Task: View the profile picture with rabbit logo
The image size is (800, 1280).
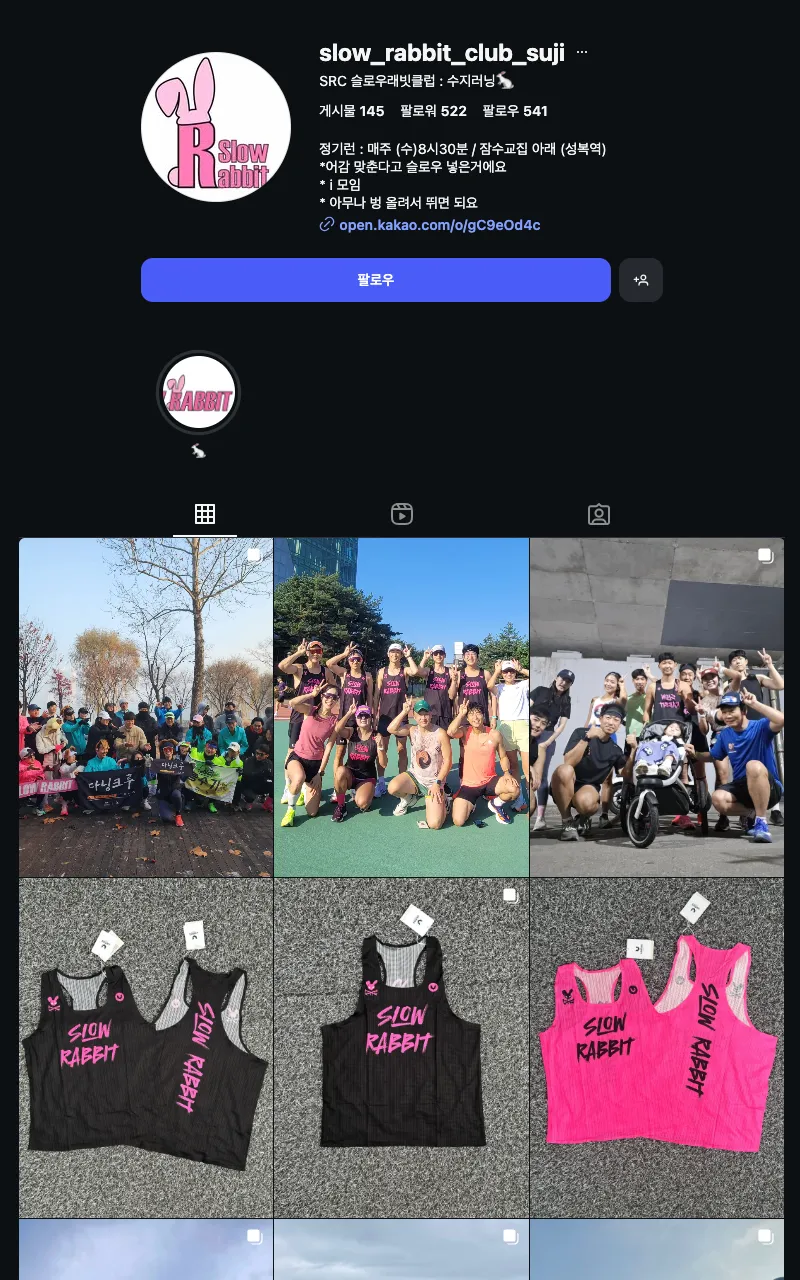Action: tap(216, 127)
